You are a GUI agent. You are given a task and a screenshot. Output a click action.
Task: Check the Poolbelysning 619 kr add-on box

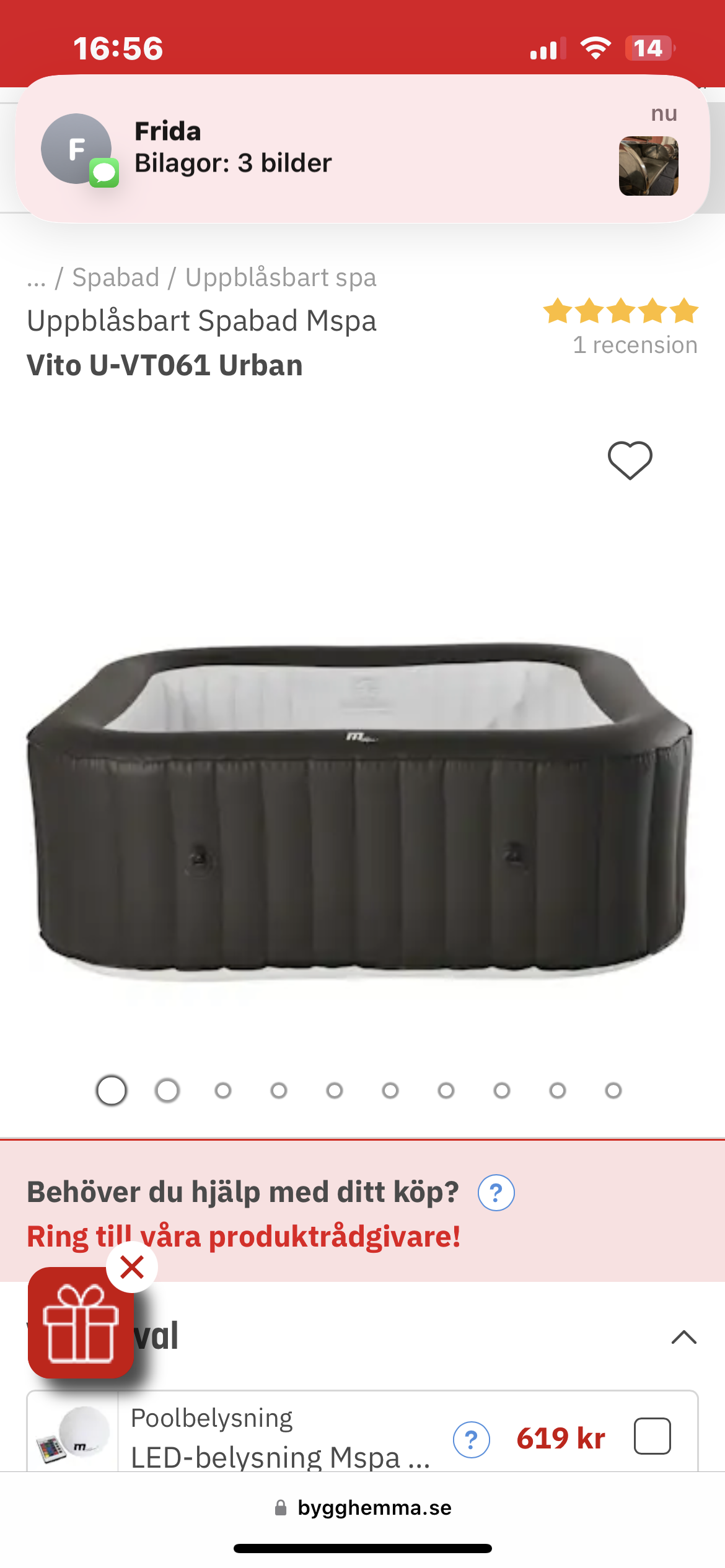point(652,1436)
